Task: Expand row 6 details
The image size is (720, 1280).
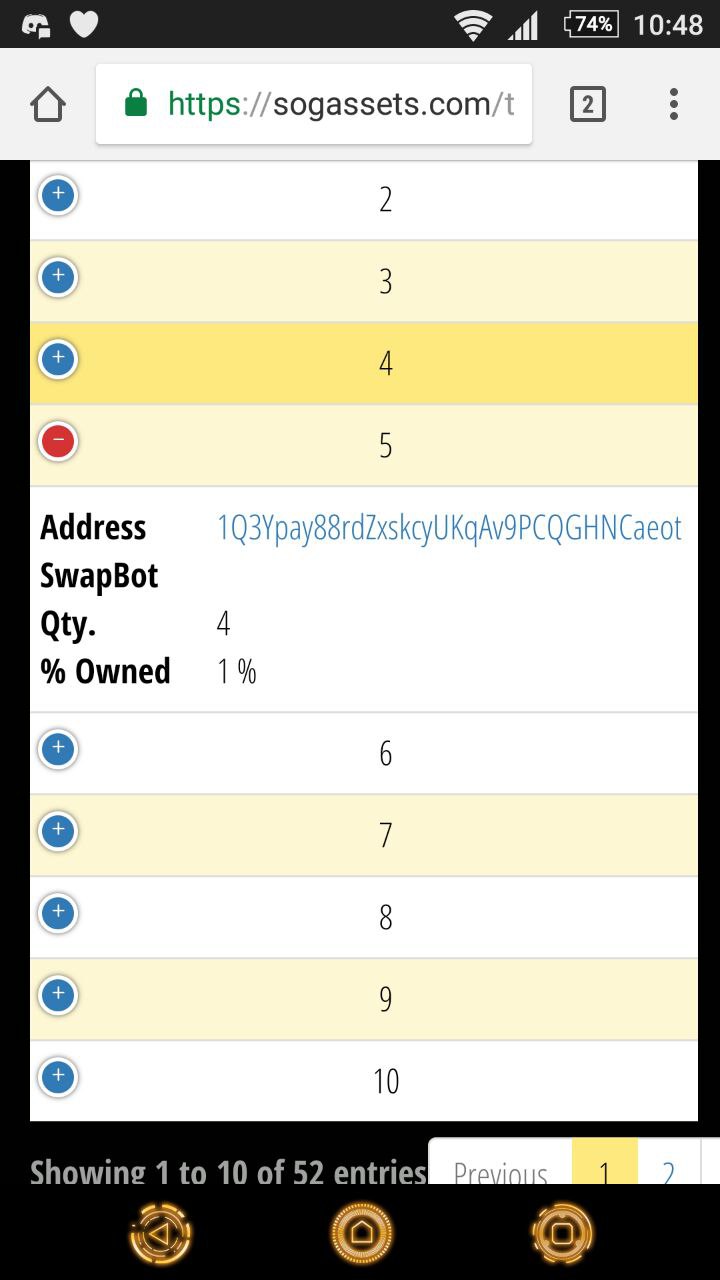Action: coord(58,748)
